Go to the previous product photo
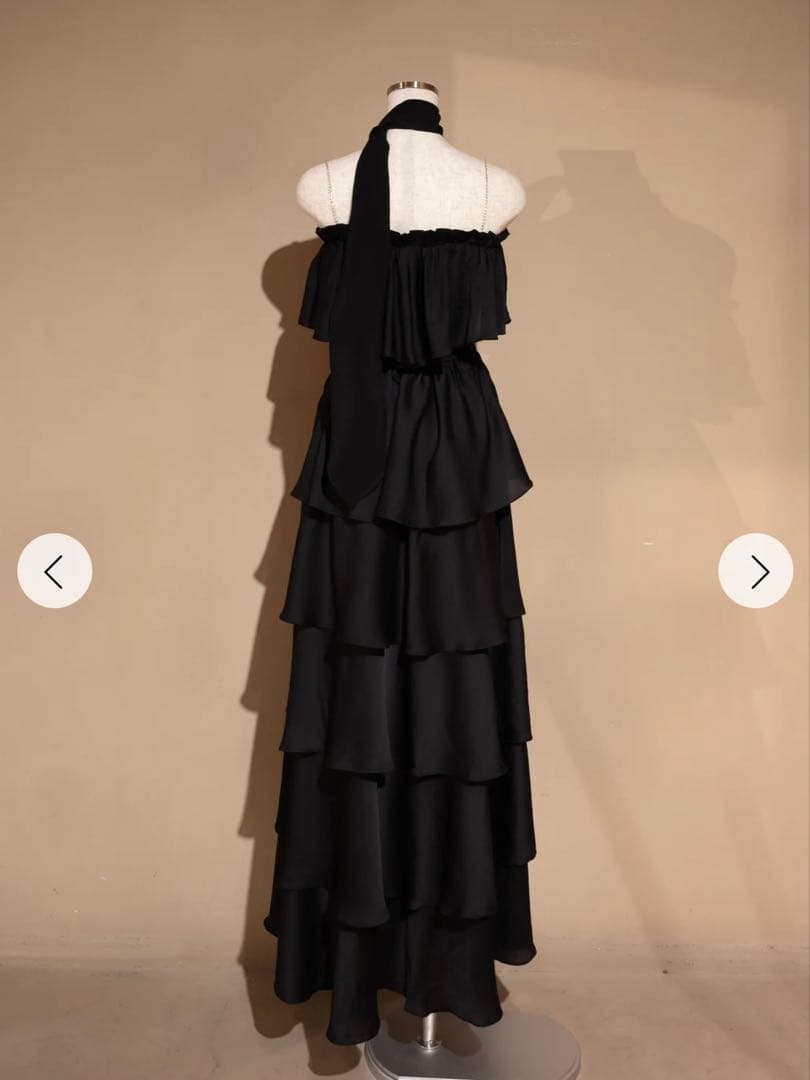Image resolution: width=810 pixels, height=1080 pixels. coord(54,571)
